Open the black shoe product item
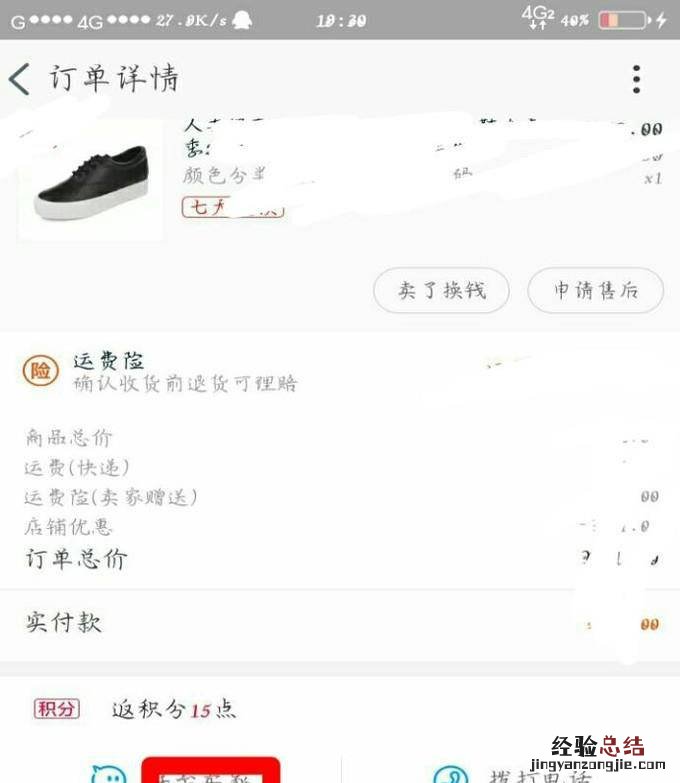 92,180
